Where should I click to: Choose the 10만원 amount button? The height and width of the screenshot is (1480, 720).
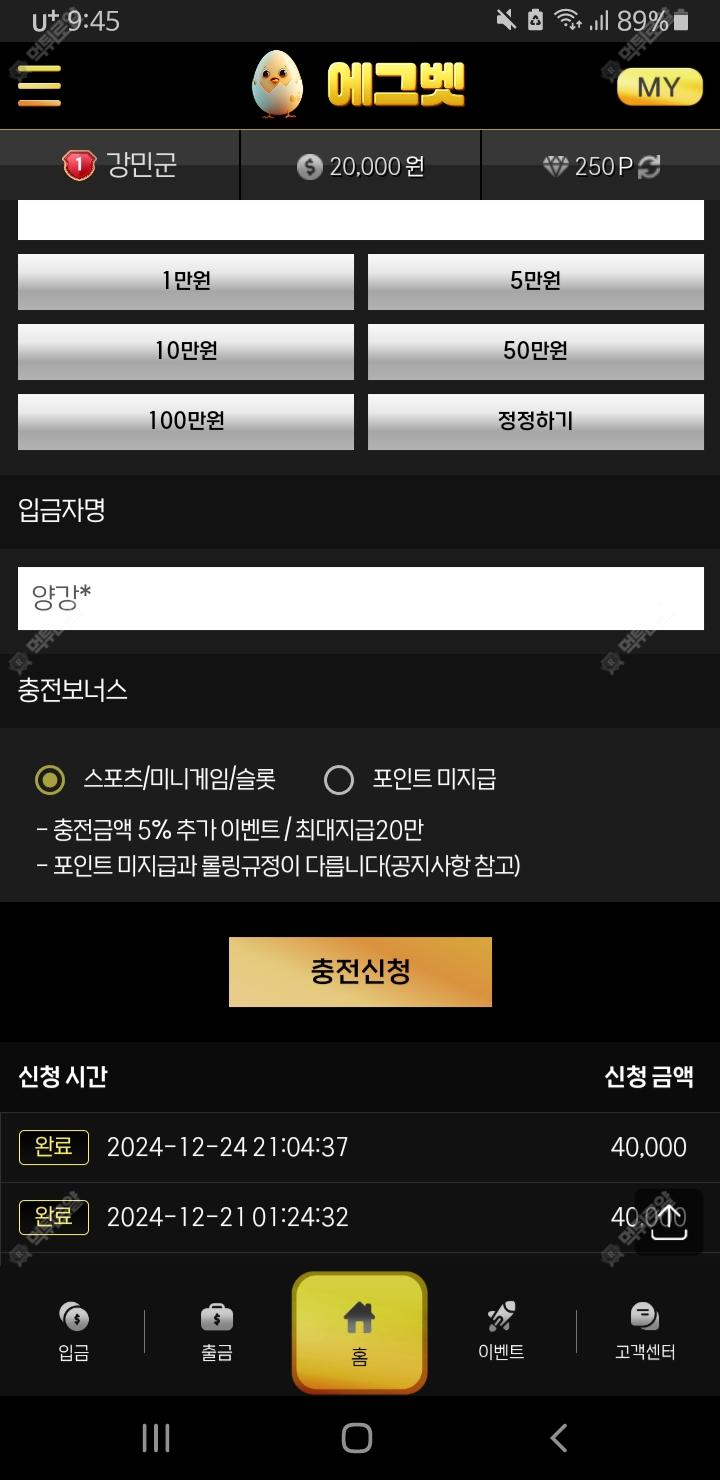[x=186, y=351]
